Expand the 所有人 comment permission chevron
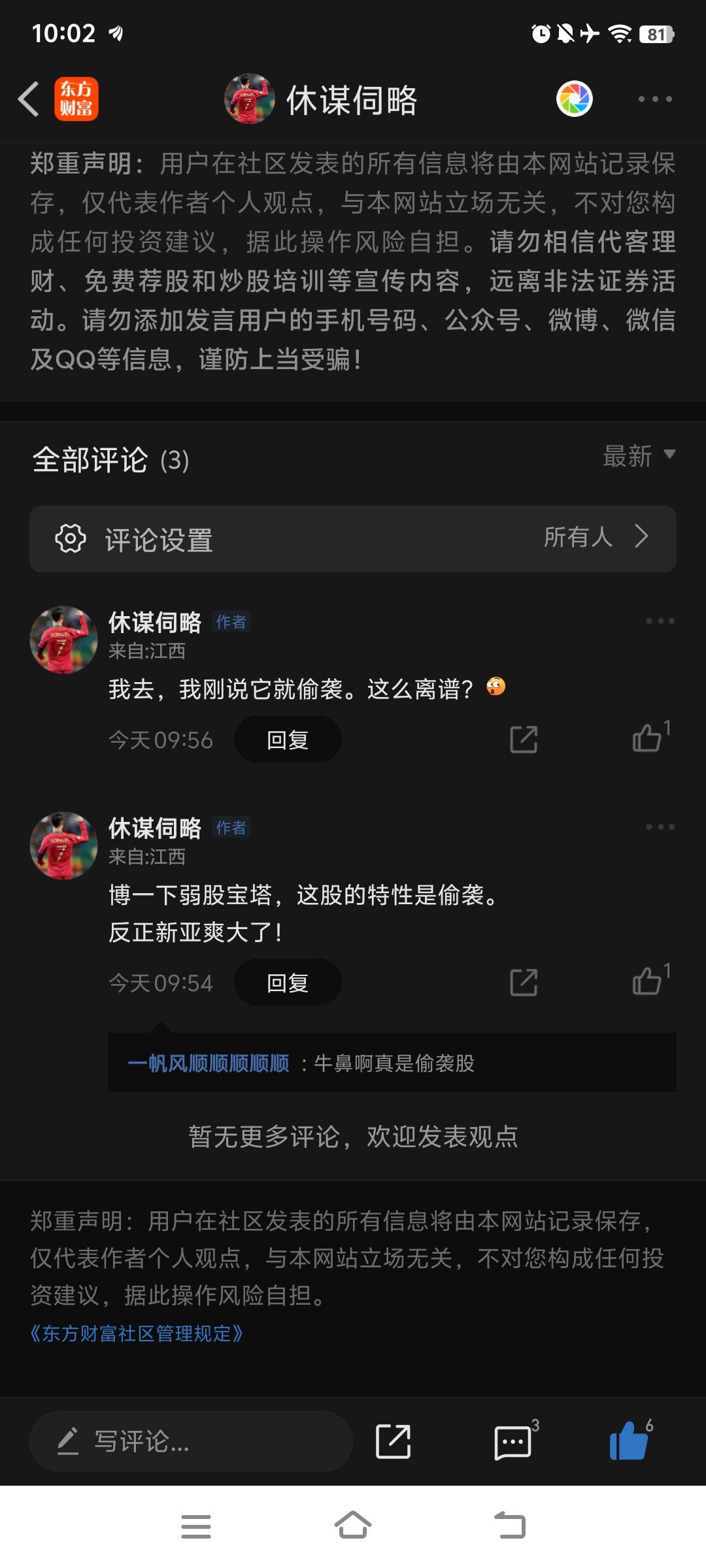Viewport: 706px width, 1568px height. [x=641, y=538]
